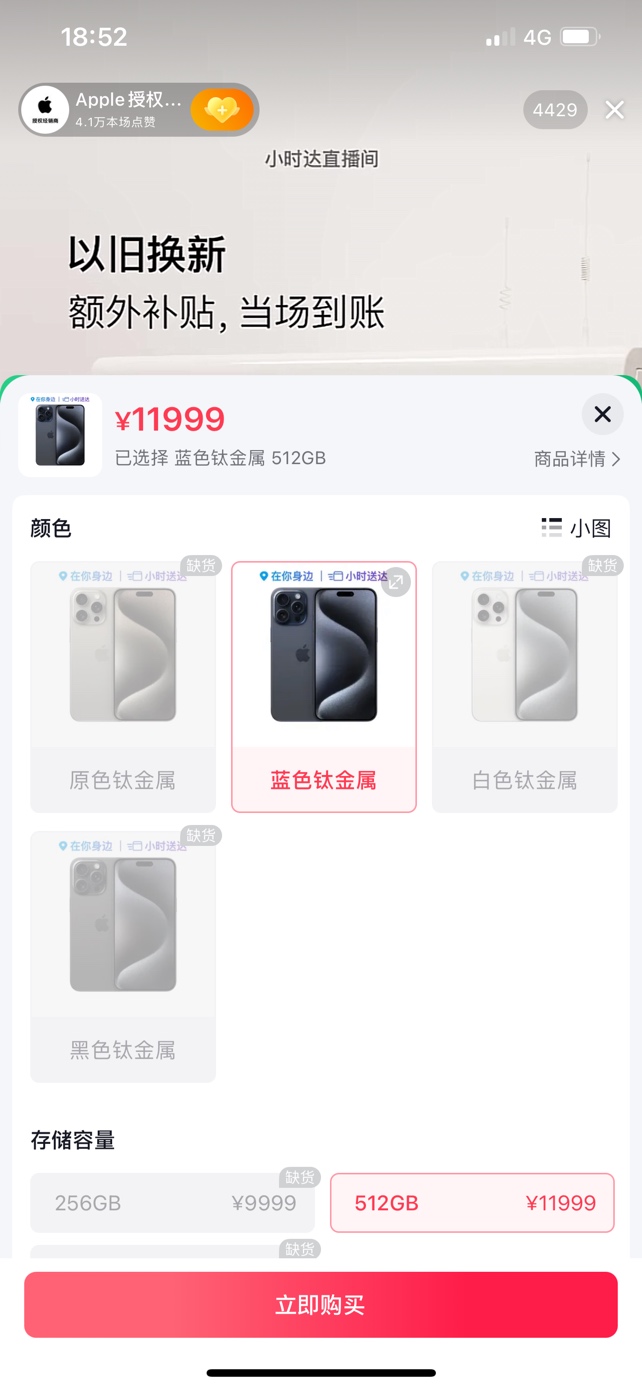The height and width of the screenshot is (1389, 642).
Task: Choose the 原色钛金属 color
Action: tap(123, 686)
